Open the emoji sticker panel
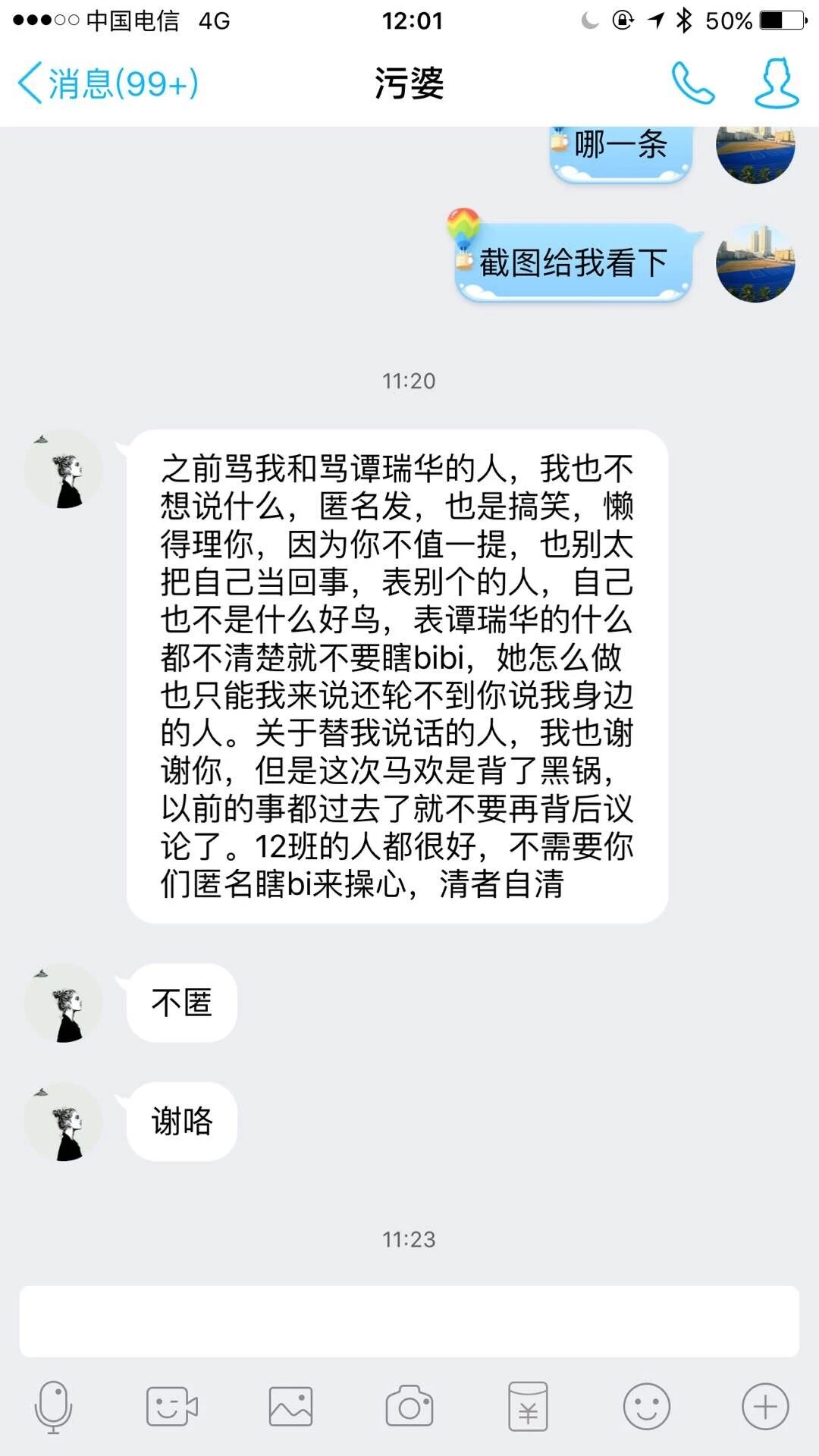The height and width of the screenshot is (1456, 819). [x=646, y=1407]
